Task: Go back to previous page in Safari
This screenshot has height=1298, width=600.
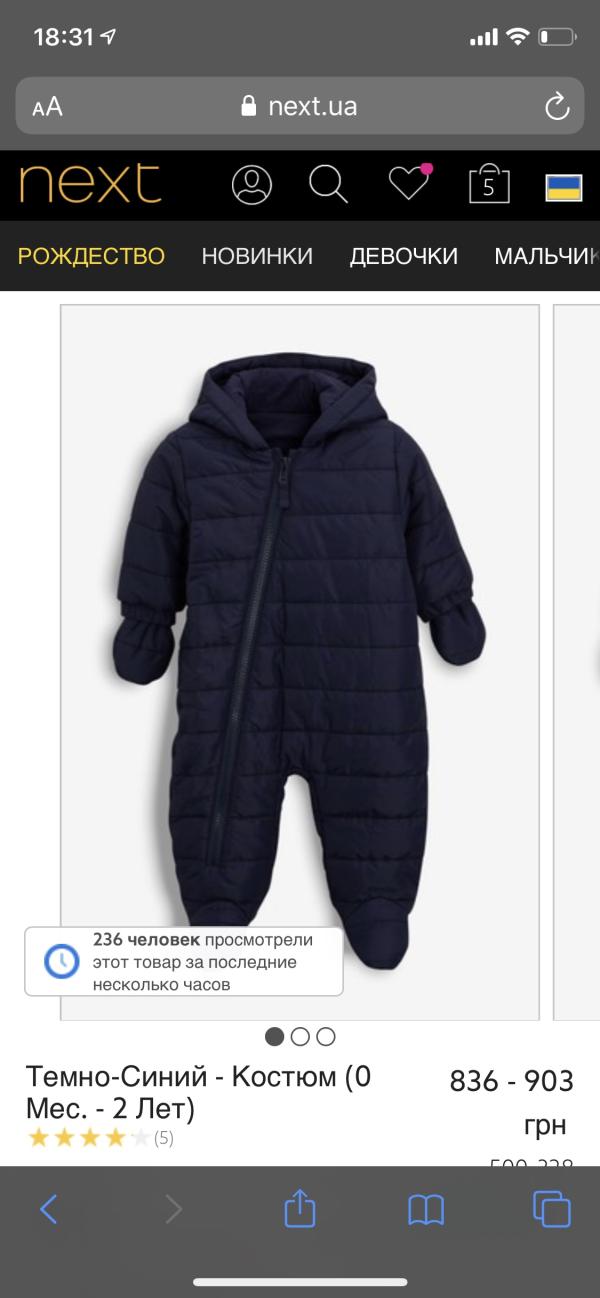Action: (48, 1210)
